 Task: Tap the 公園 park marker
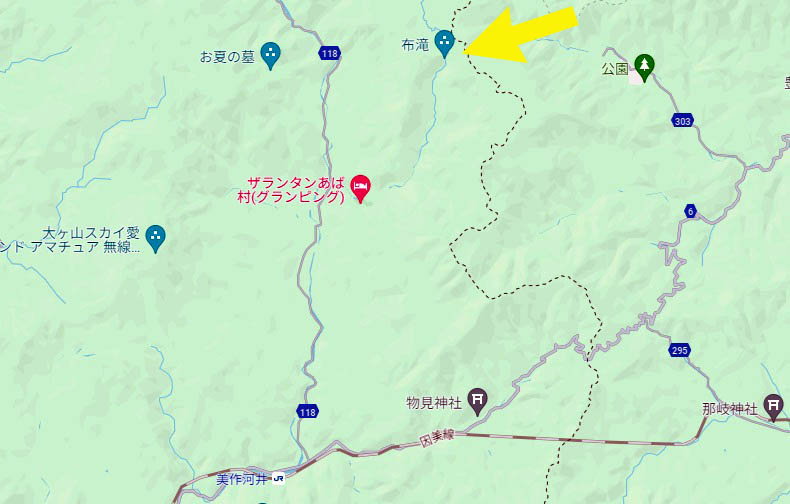tap(645, 66)
